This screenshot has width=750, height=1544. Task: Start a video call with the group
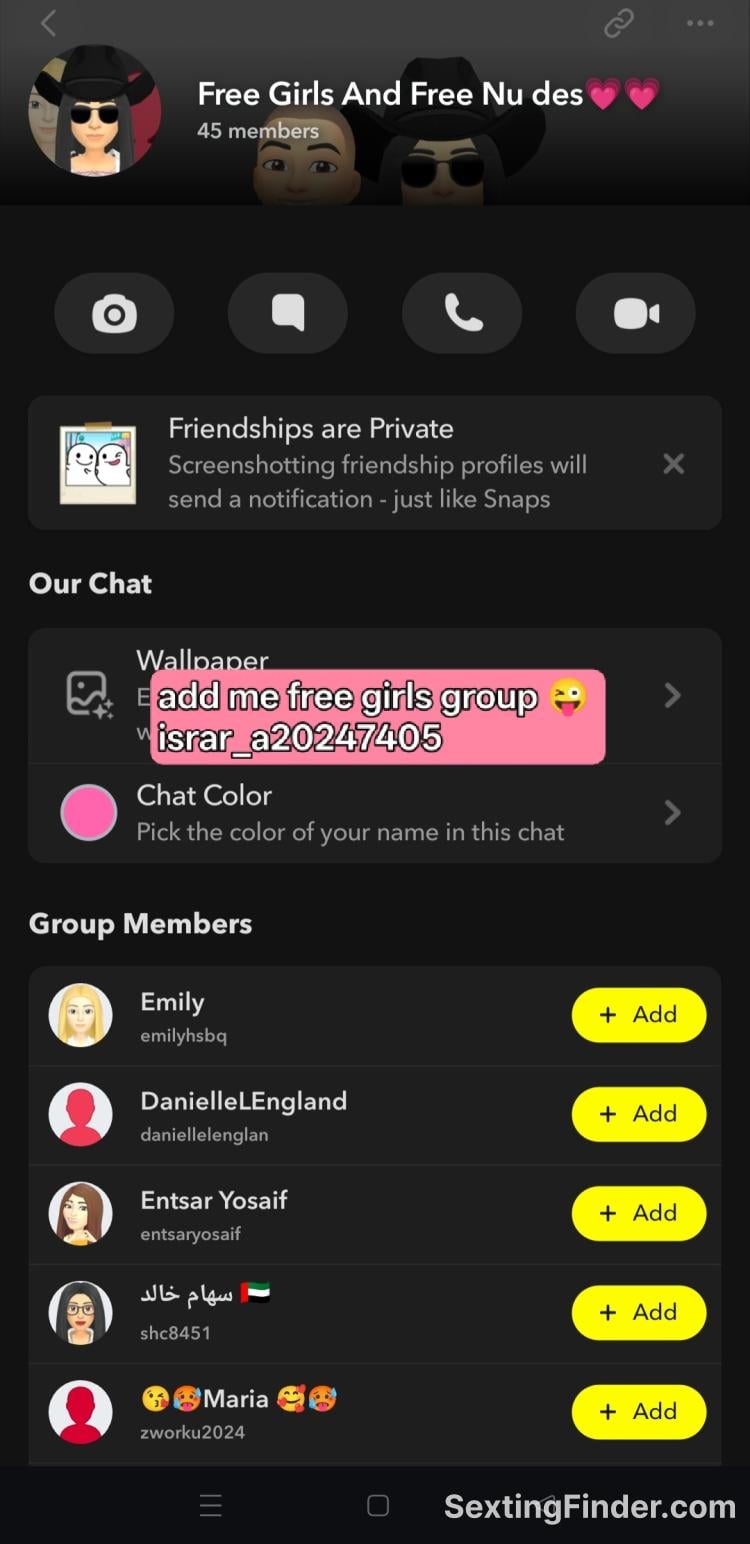tap(636, 314)
